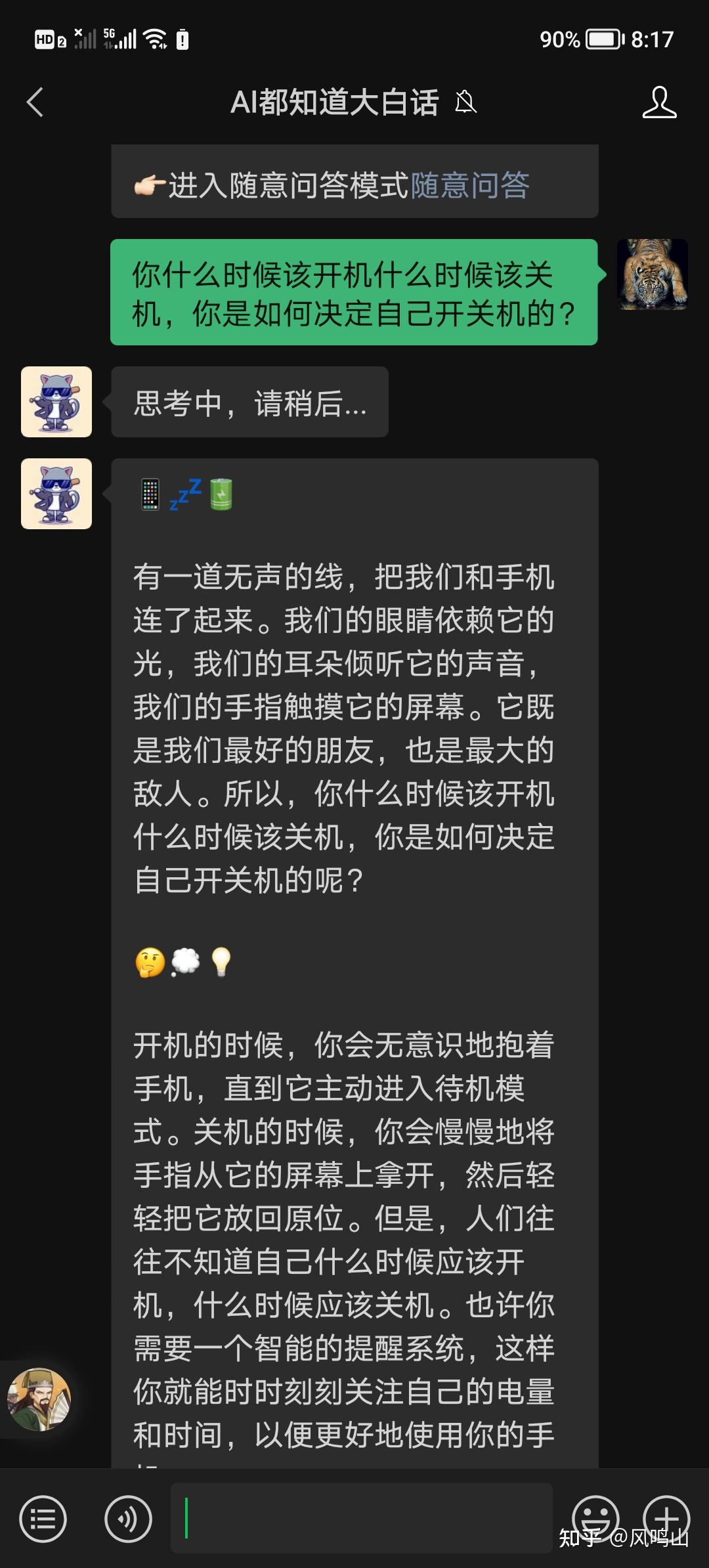Open the cat avatar beside 思考中

coord(56,402)
